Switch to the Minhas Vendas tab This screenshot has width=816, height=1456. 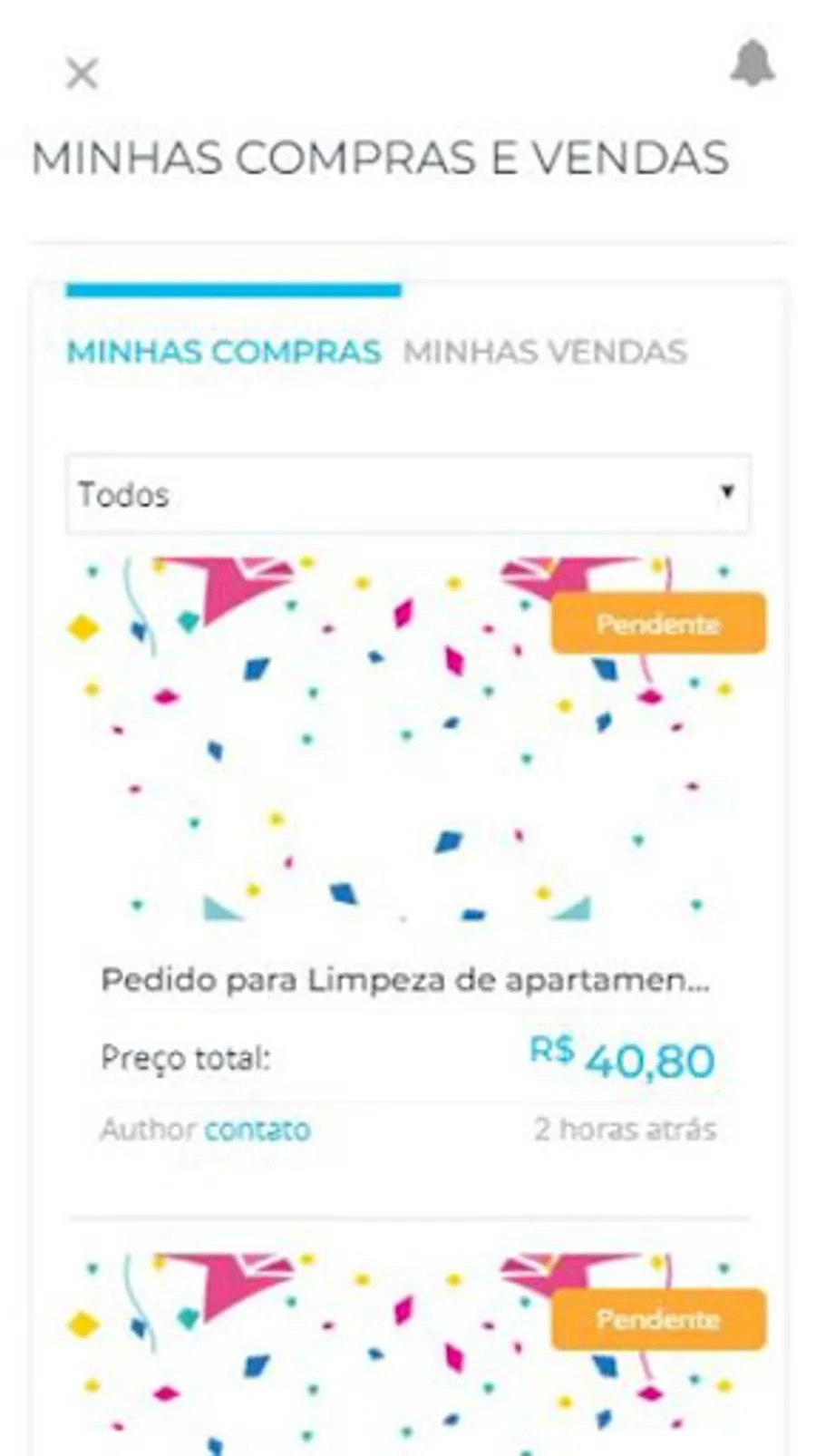[545, 352]
